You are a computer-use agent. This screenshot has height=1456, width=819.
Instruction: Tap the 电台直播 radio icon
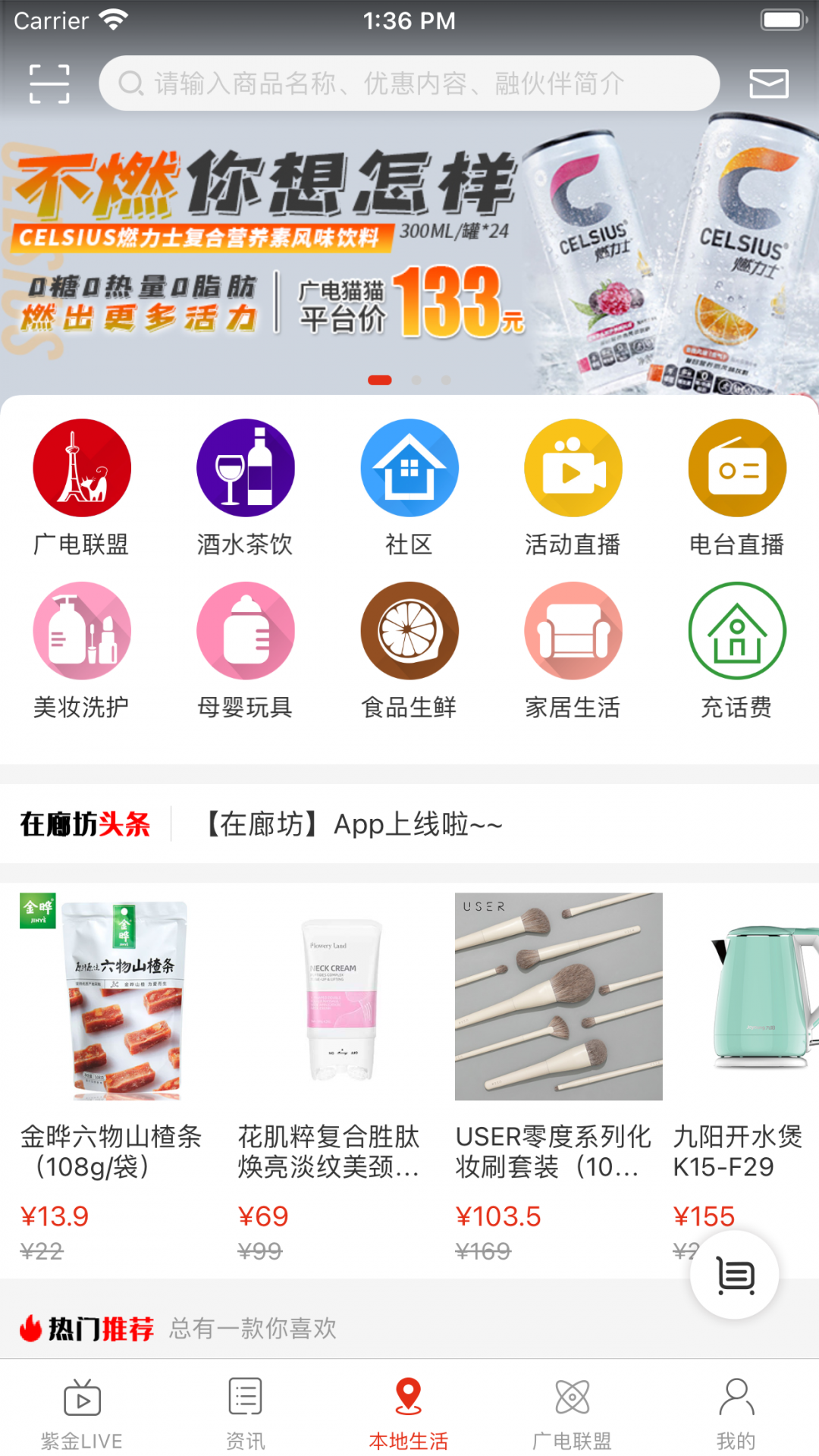(736, 467)
